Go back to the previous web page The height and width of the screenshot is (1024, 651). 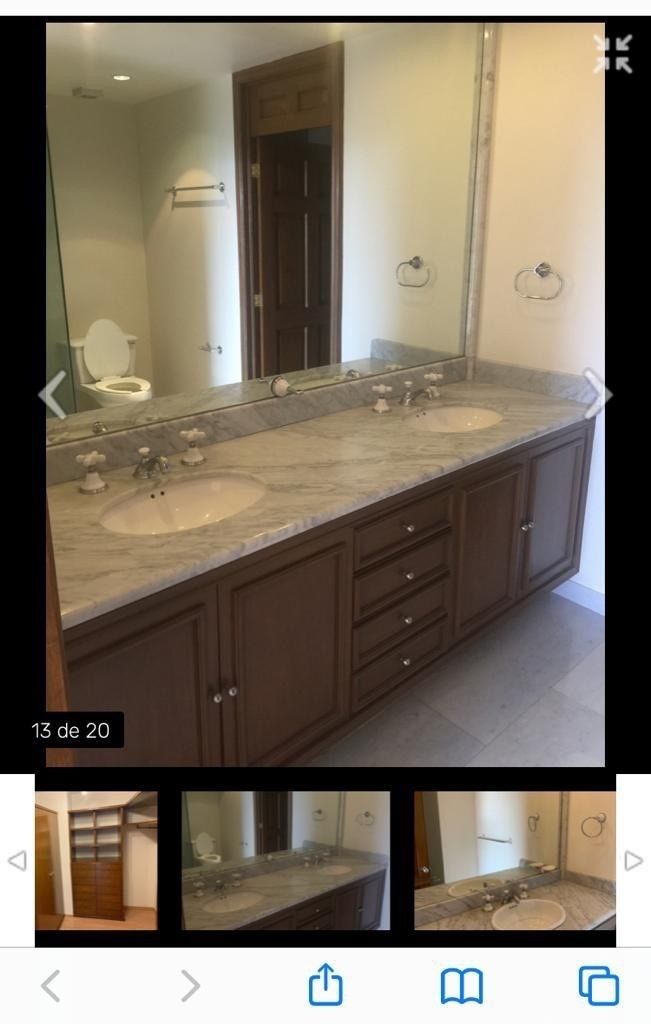tap(51, 986)
